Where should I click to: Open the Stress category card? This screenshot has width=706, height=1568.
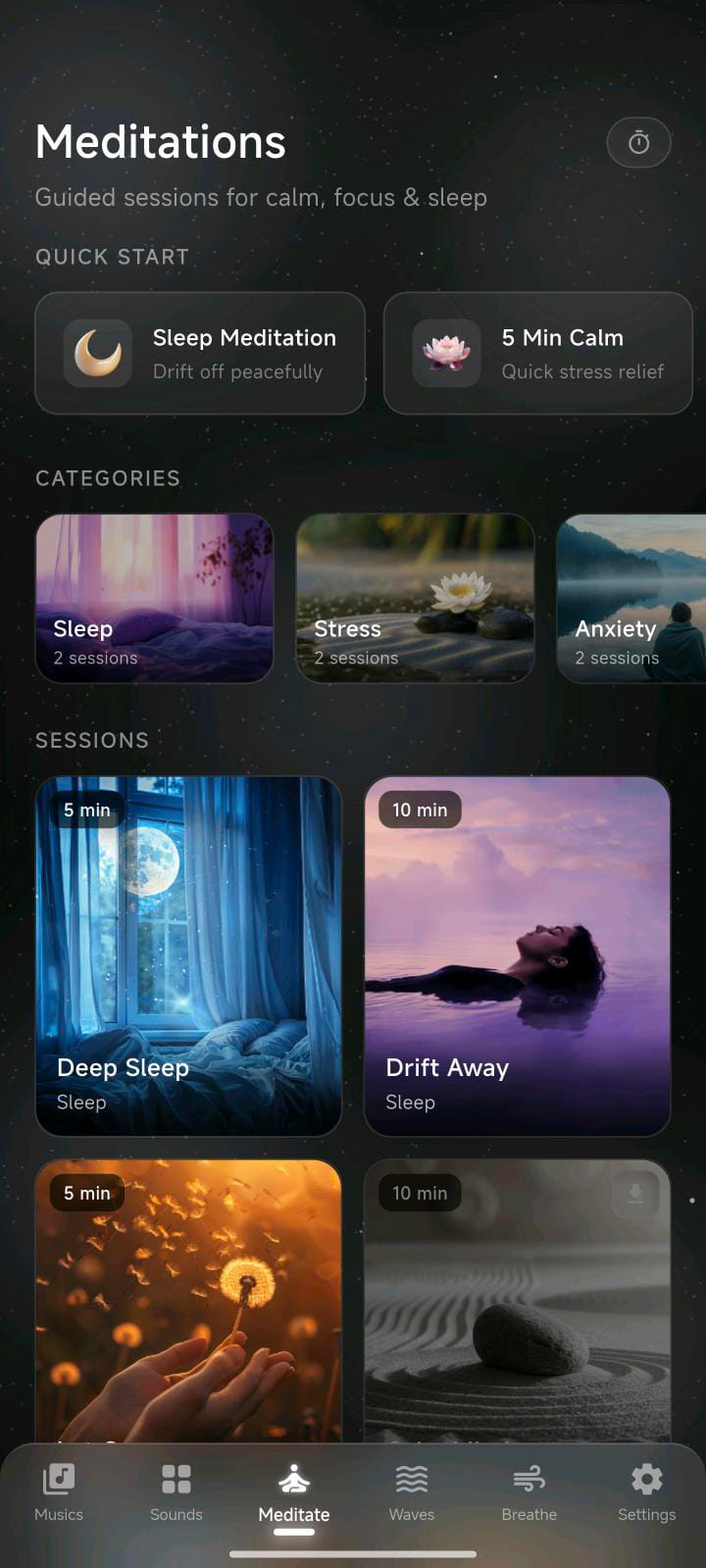tap(414, 597)
